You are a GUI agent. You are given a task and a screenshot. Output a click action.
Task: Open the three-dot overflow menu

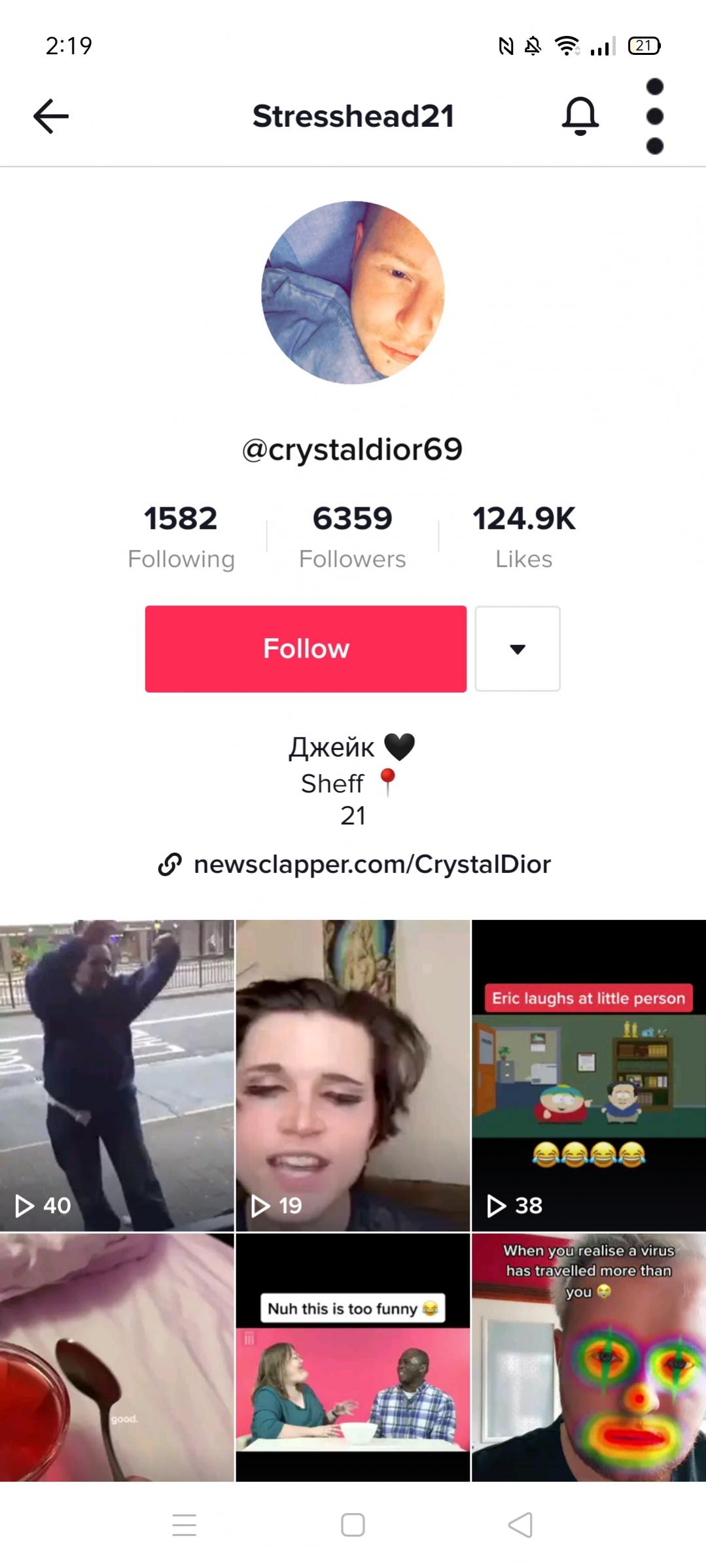pyautogui.click(x=654, y=116)
